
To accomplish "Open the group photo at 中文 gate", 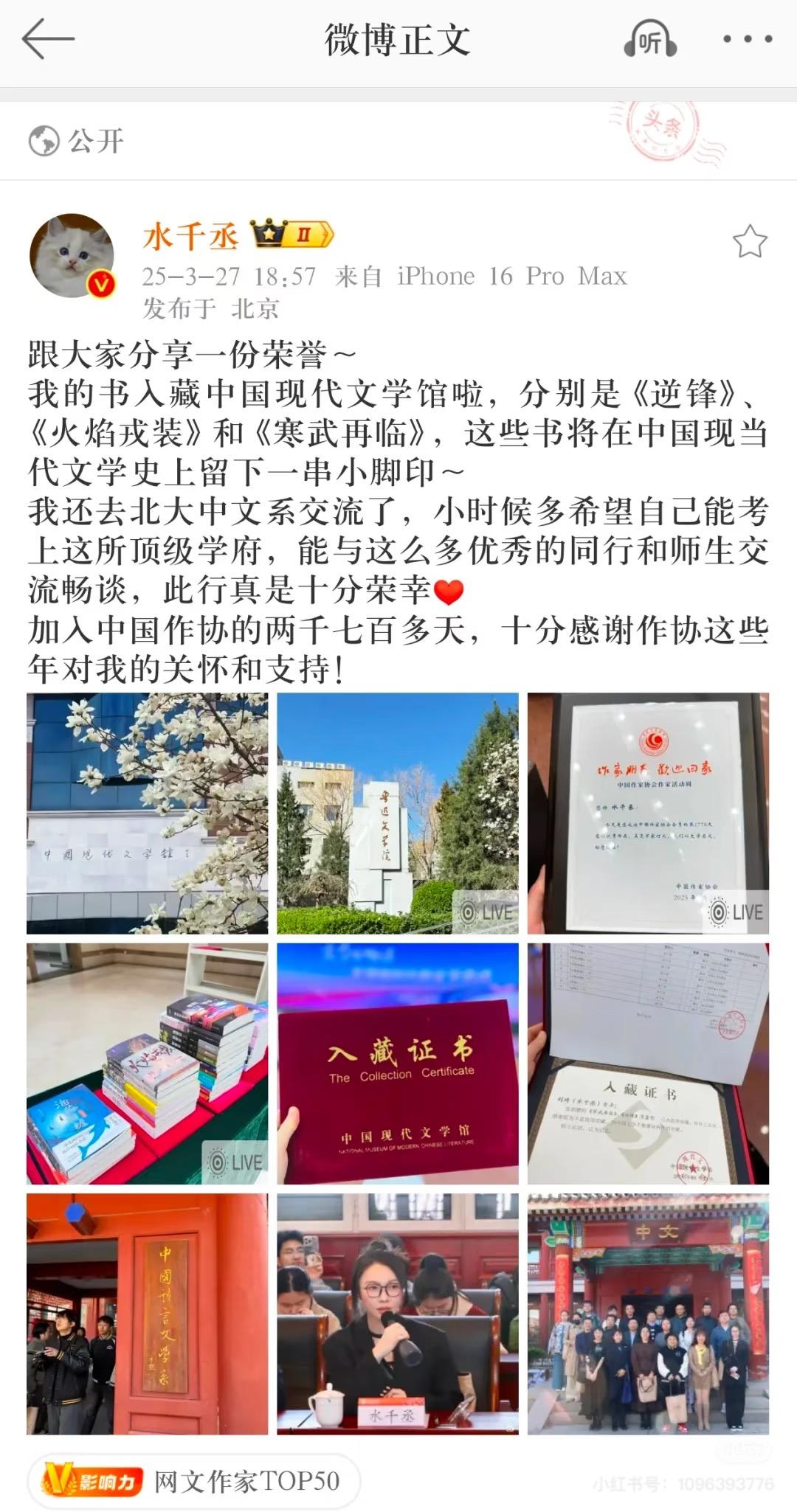I will (648, 1314).
